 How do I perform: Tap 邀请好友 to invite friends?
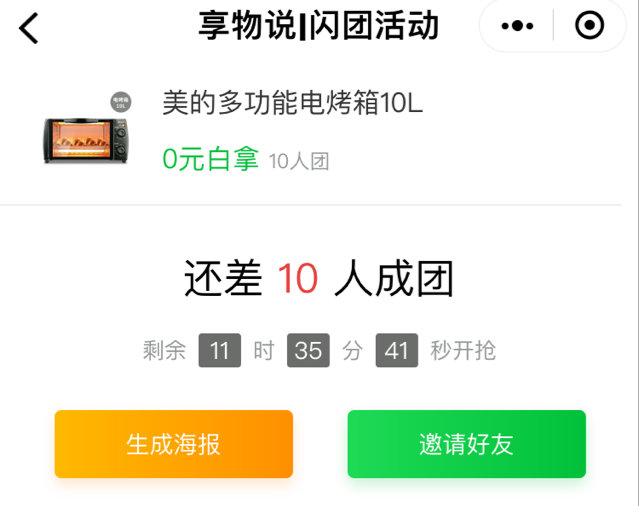click(x=466, y=444)
